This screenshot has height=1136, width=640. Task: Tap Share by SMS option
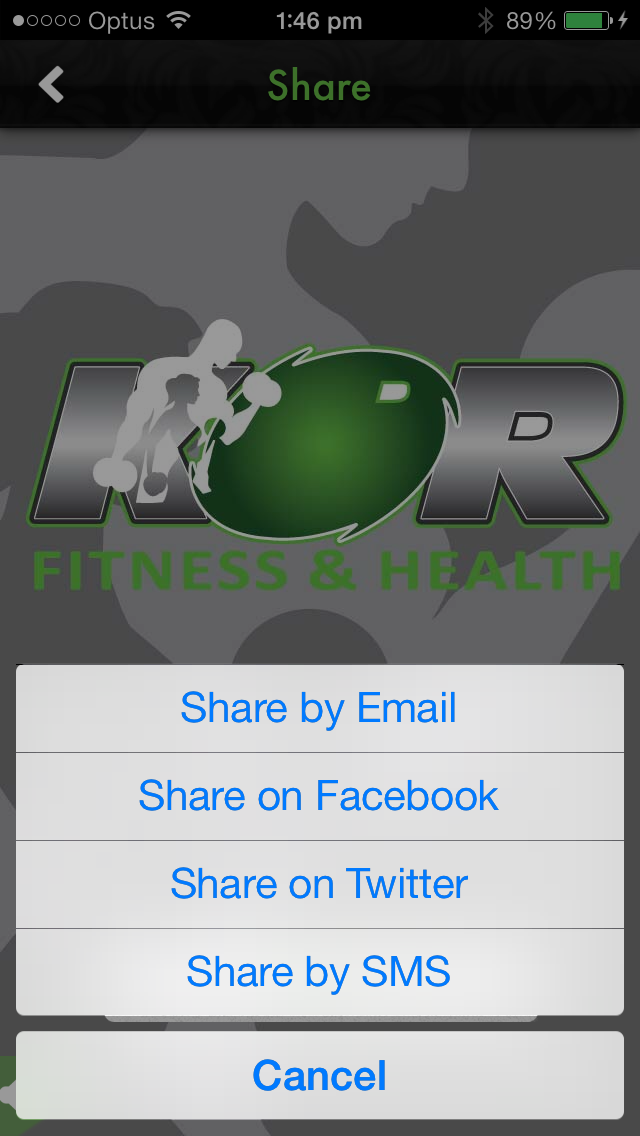pos(319,972)
